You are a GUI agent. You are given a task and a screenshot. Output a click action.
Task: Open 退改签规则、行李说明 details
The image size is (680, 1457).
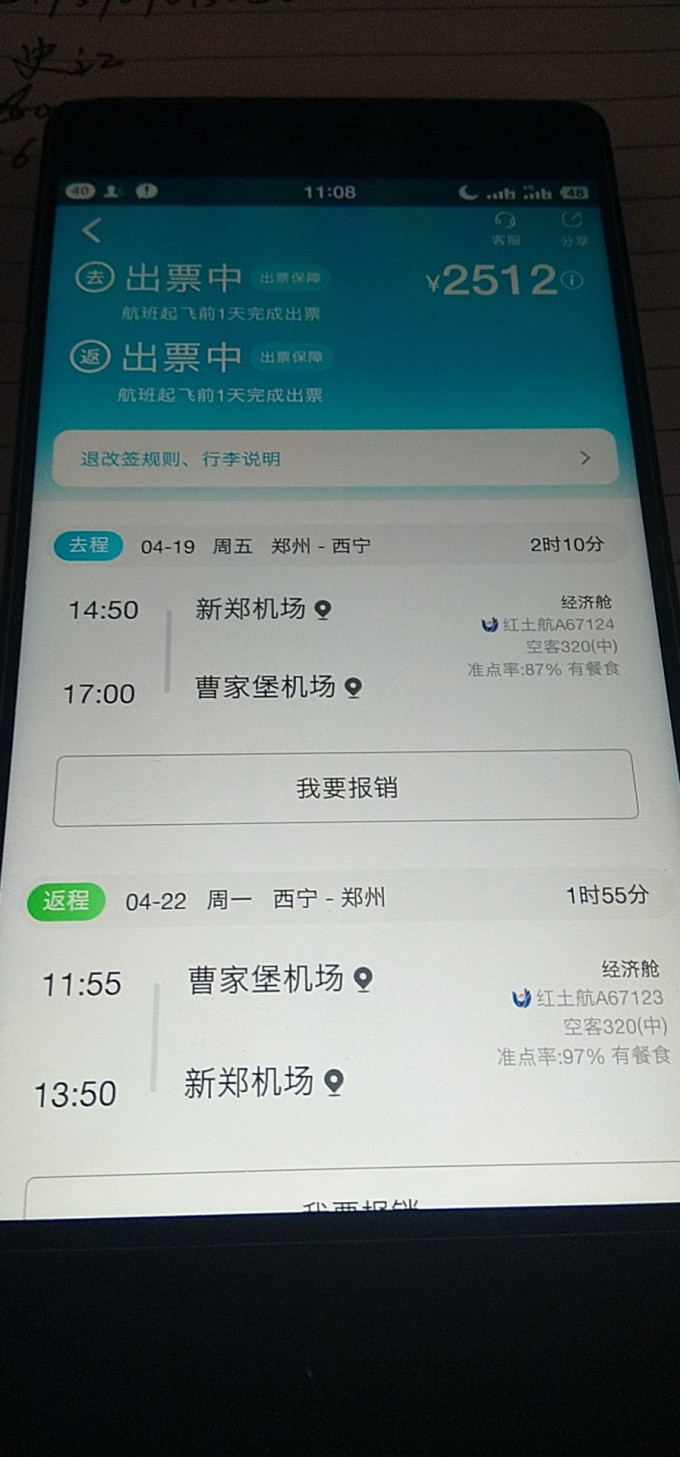[x=335, y=459]
